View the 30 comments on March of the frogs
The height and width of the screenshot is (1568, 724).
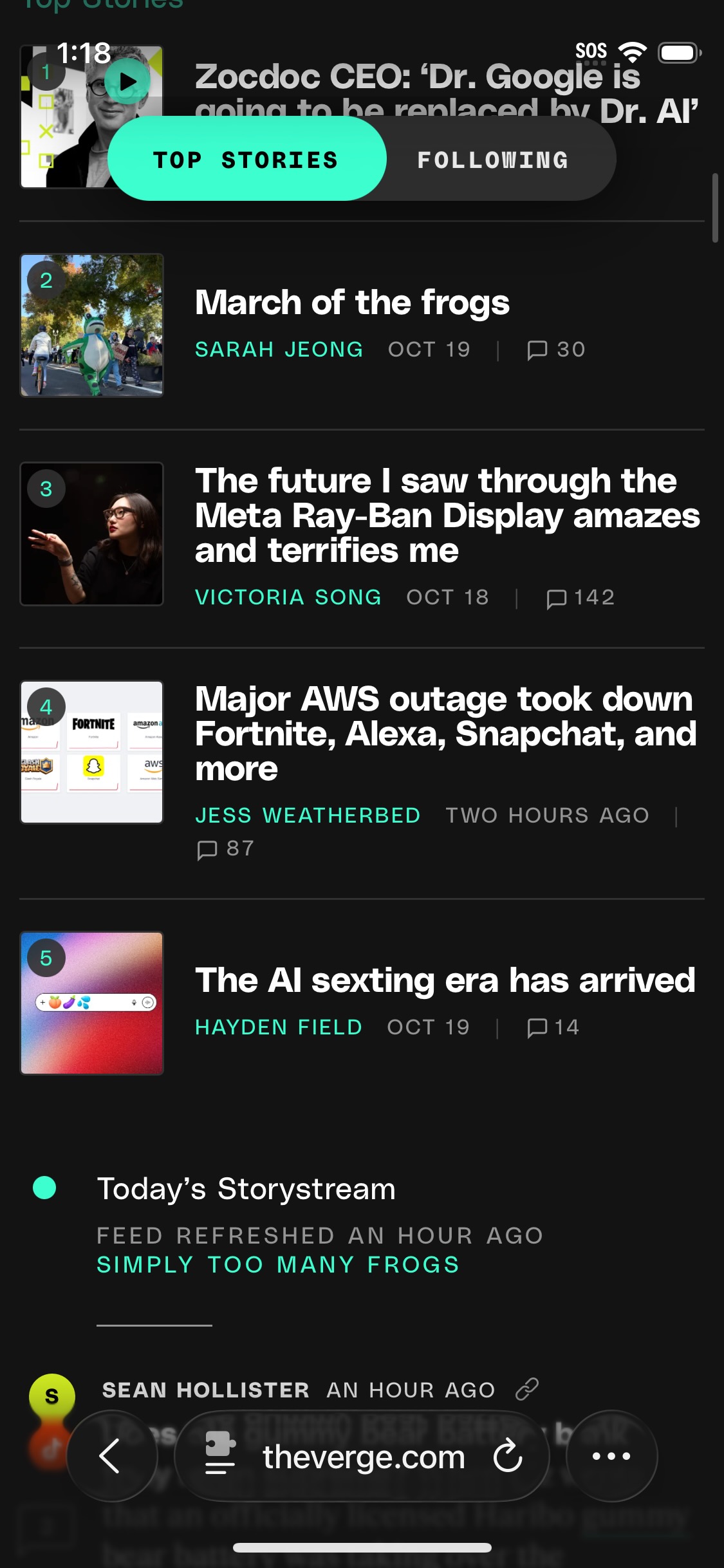tap(556, 350)
